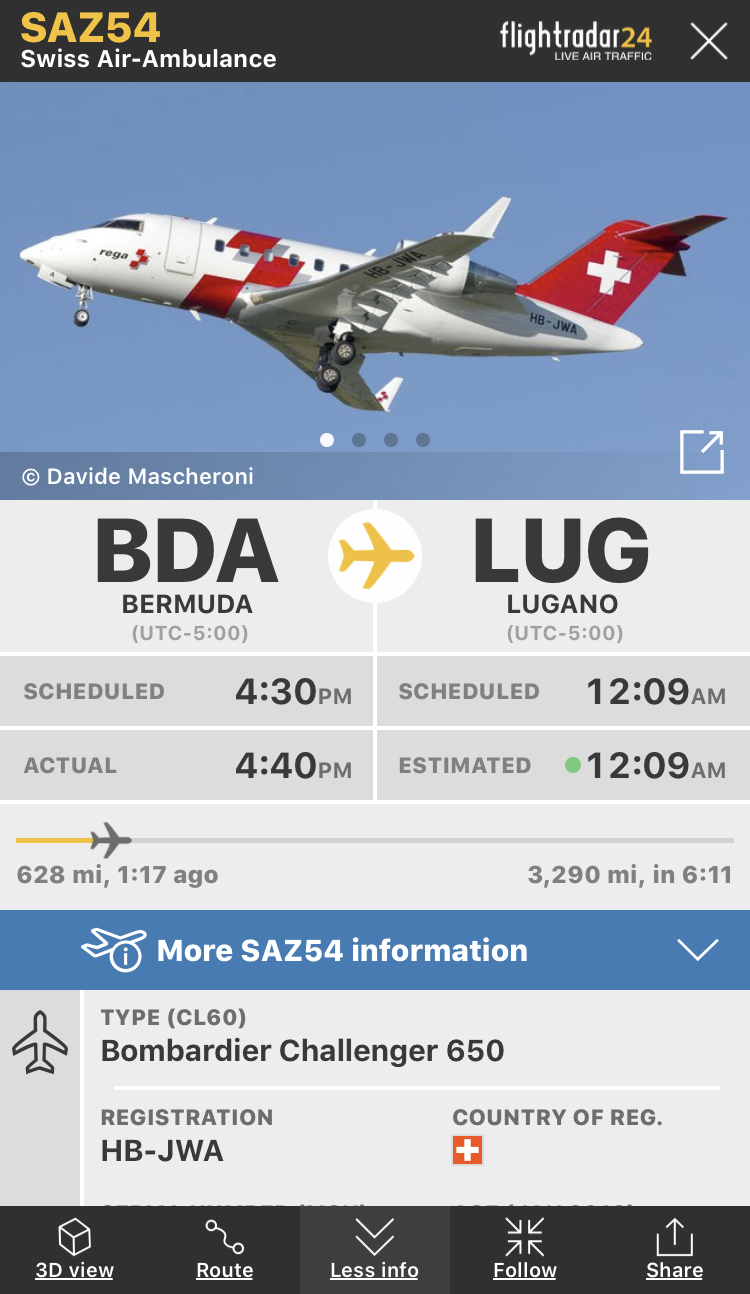
Task: Open the aircraft photo in full view
Action: 701,452
